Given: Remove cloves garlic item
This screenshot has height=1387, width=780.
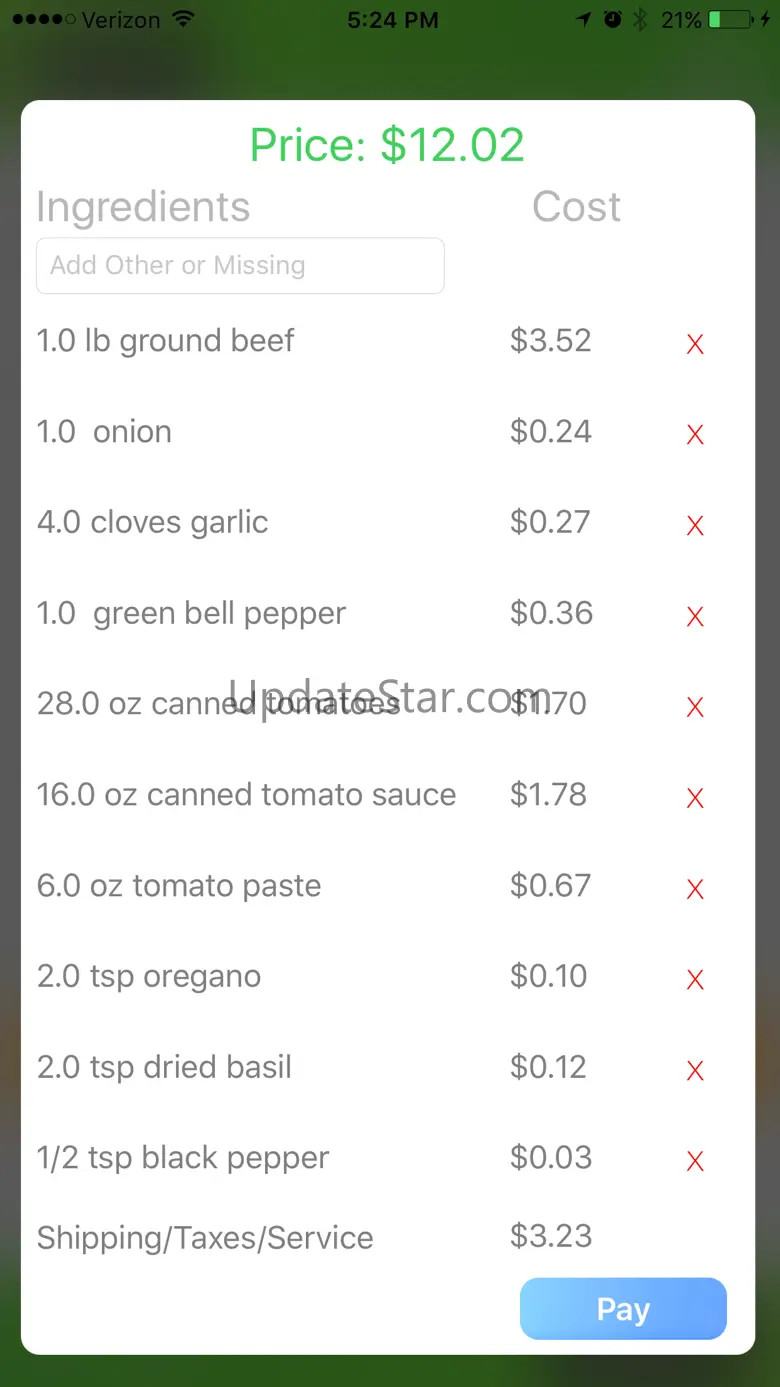Looking at the screenshot, I should pos(695,526).
